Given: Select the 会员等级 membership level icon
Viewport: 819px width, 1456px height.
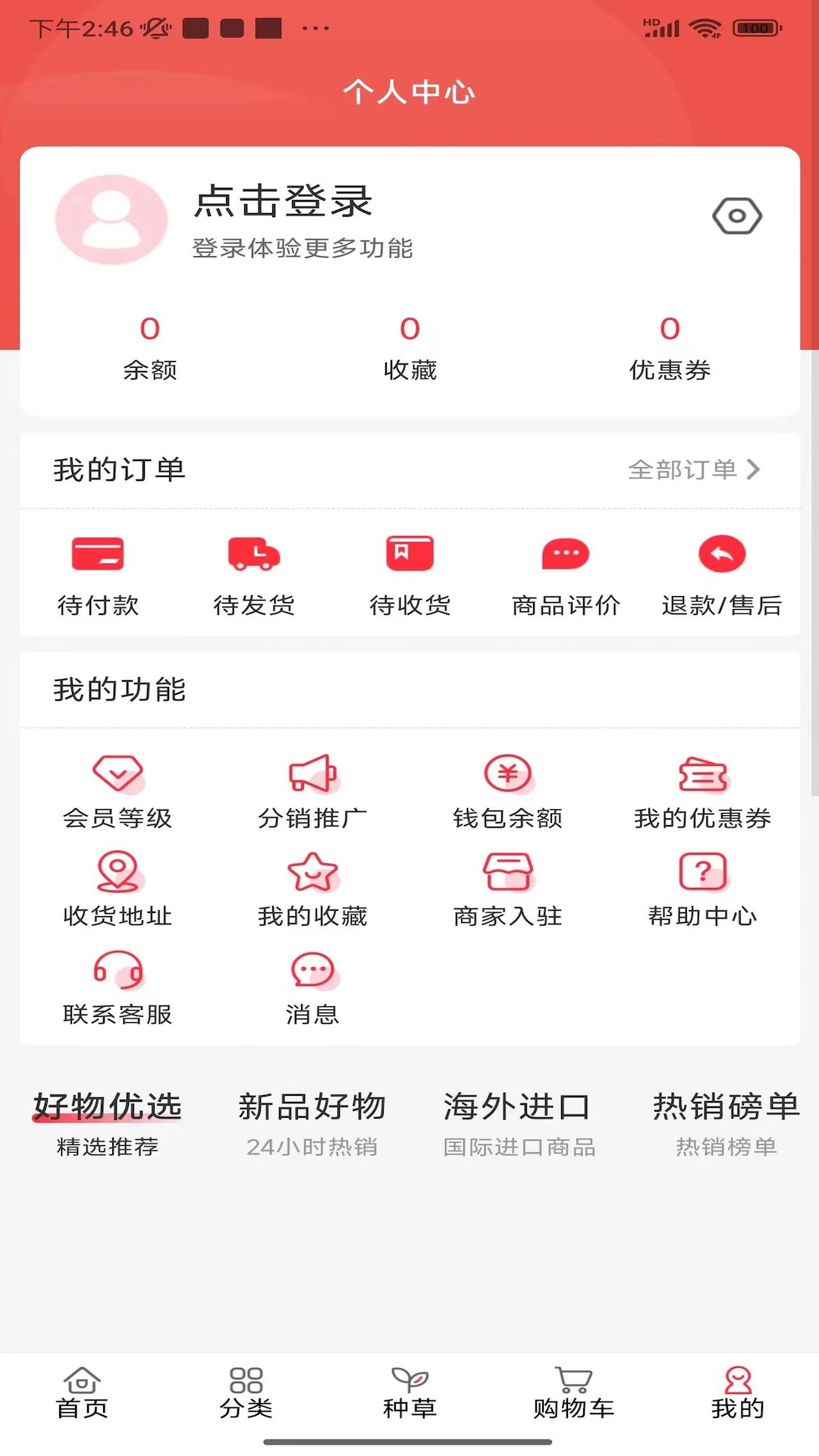Looking at the screenshot, I should pos(118,773).
